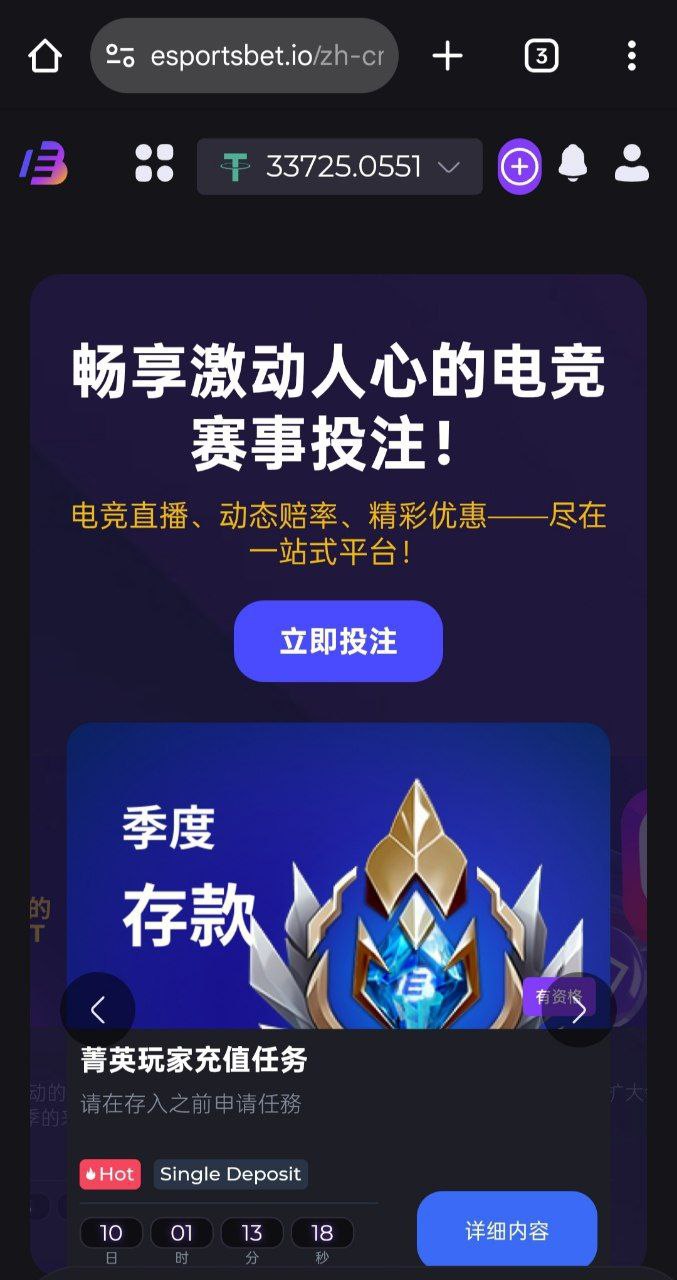The width and height of the screenshot is (677, 1280).
Task: Show the next promotion slide
Action: [x=579, y=1010]
